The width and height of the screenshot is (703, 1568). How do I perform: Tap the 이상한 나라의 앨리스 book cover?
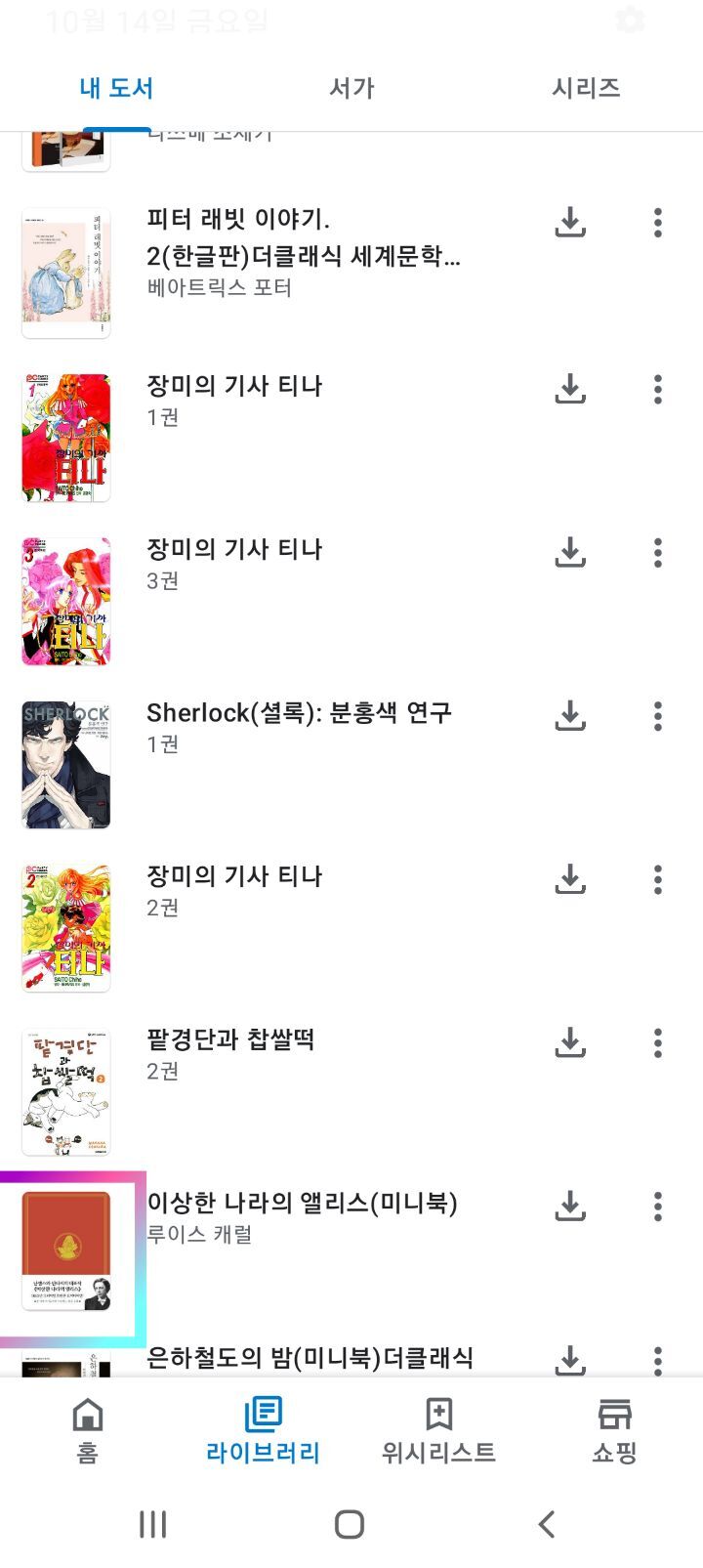[x=66, y=1250]
